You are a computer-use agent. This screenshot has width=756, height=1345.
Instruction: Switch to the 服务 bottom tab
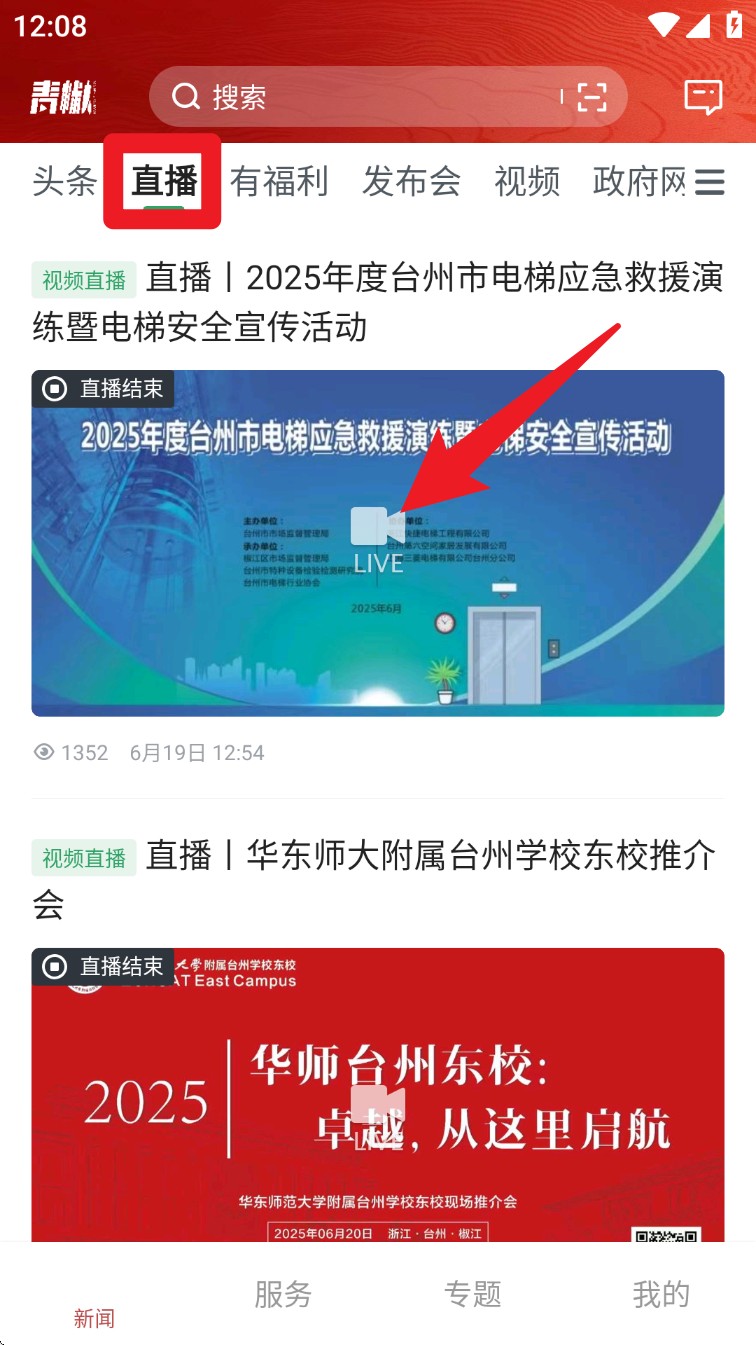[x=283, y=1294]
